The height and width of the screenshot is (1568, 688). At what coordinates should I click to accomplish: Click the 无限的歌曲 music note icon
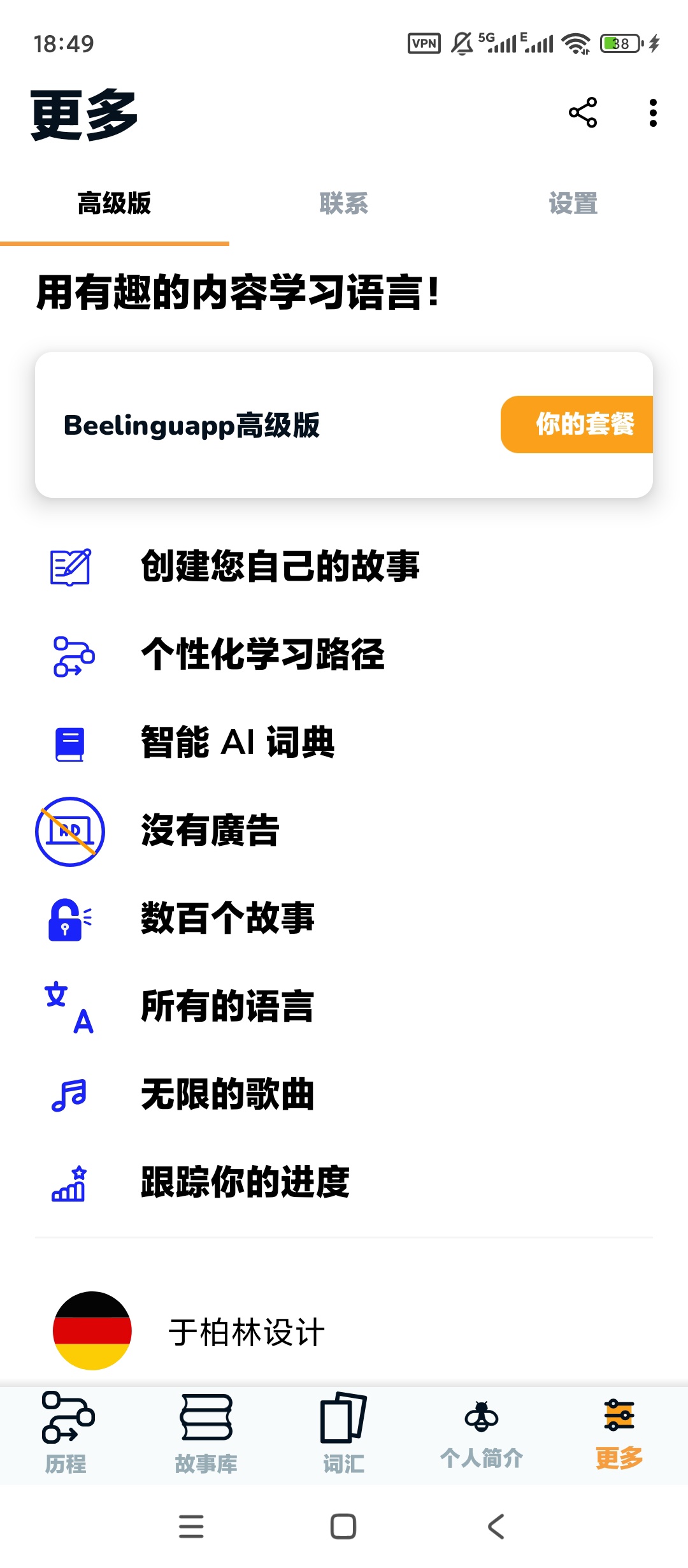pyautogui.click(x=69, y=1096)
